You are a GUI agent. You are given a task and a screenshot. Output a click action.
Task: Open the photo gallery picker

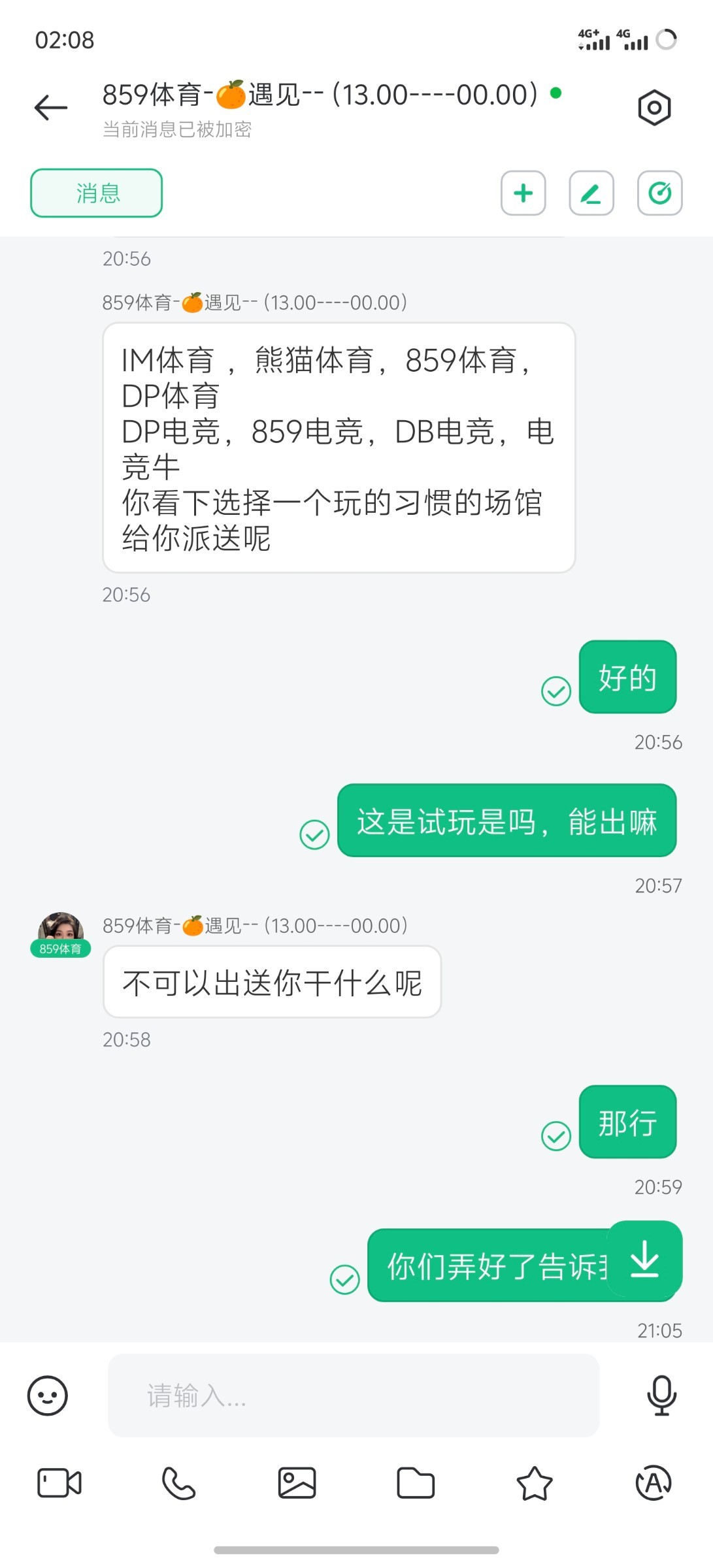pos(297,1482)
